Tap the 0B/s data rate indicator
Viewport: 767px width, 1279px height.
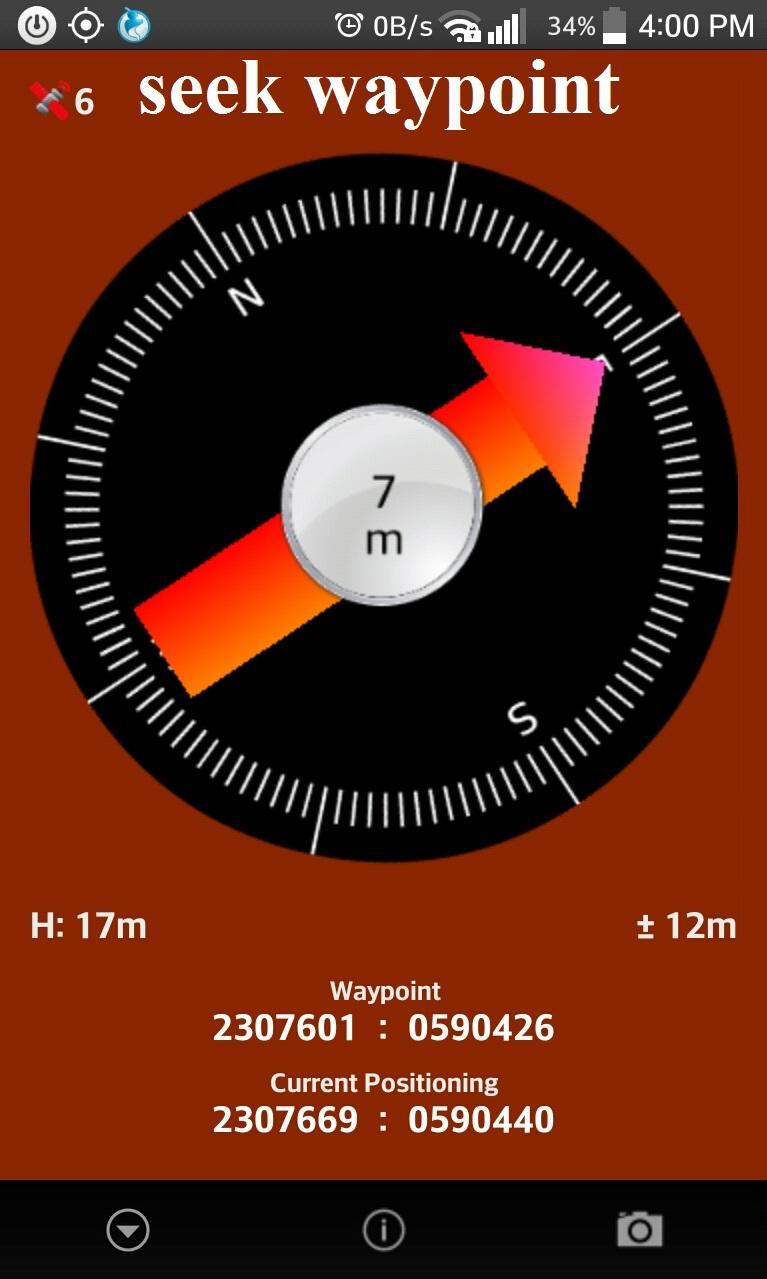pos(404,25)
